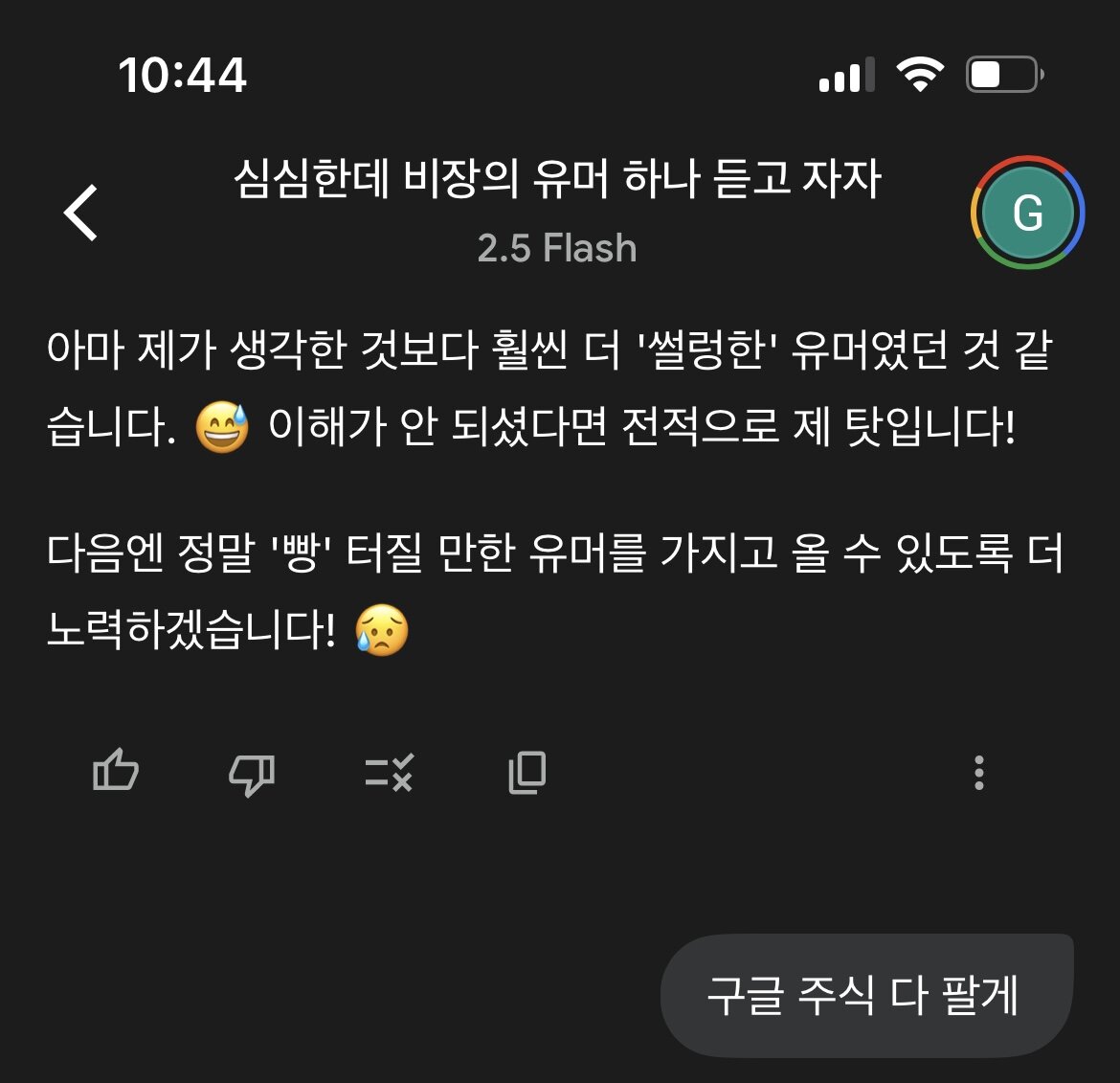Screen dimensions: 1120x1083
Task: Open the three-dot more options menu
Action: [978, 772]
